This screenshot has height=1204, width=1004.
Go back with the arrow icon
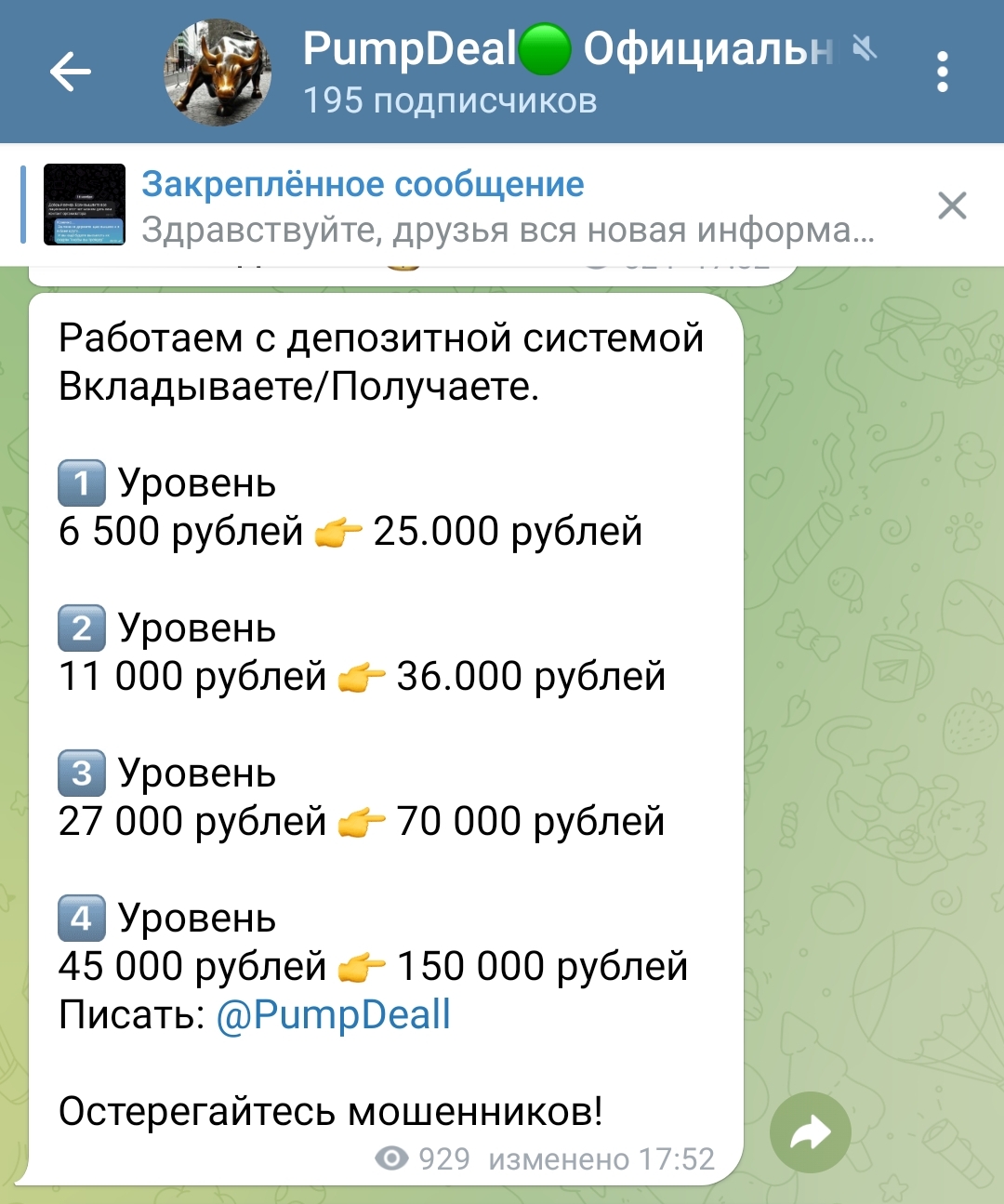pyautogui.click(x=71, y=73)
